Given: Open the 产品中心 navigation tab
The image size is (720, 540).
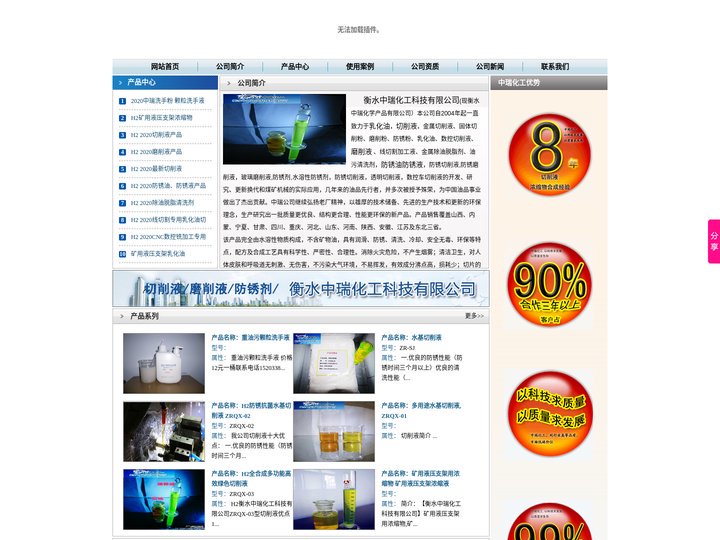Looking at the screenshot, I should pyautogui.click(x=295, y=67).
